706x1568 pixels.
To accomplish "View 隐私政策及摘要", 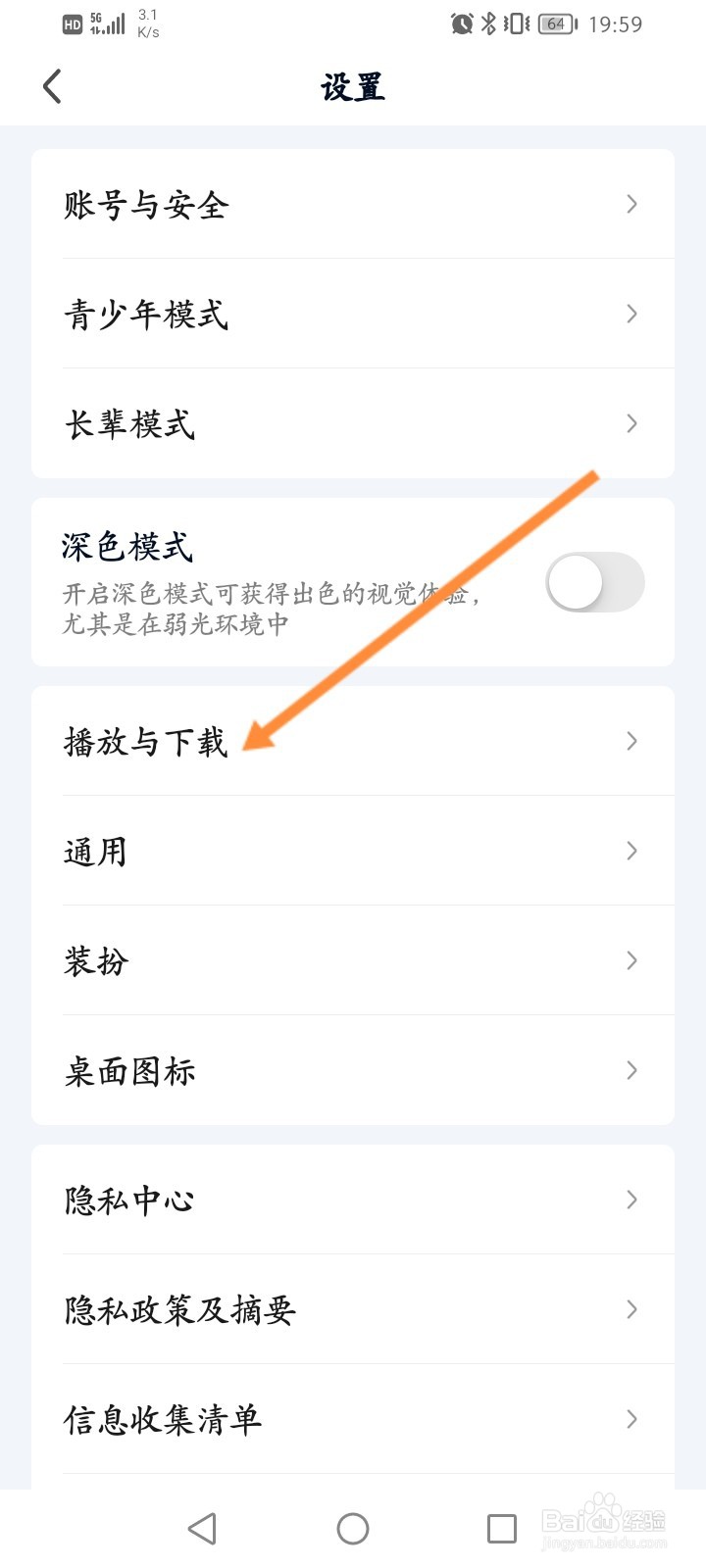I will pyautogui.click(x=179, y=1309).
